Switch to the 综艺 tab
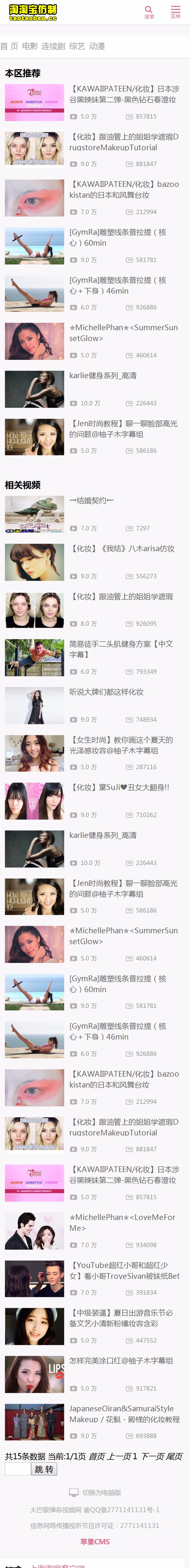This screenshot has height=1568, width=190. [x=77, y=46]
